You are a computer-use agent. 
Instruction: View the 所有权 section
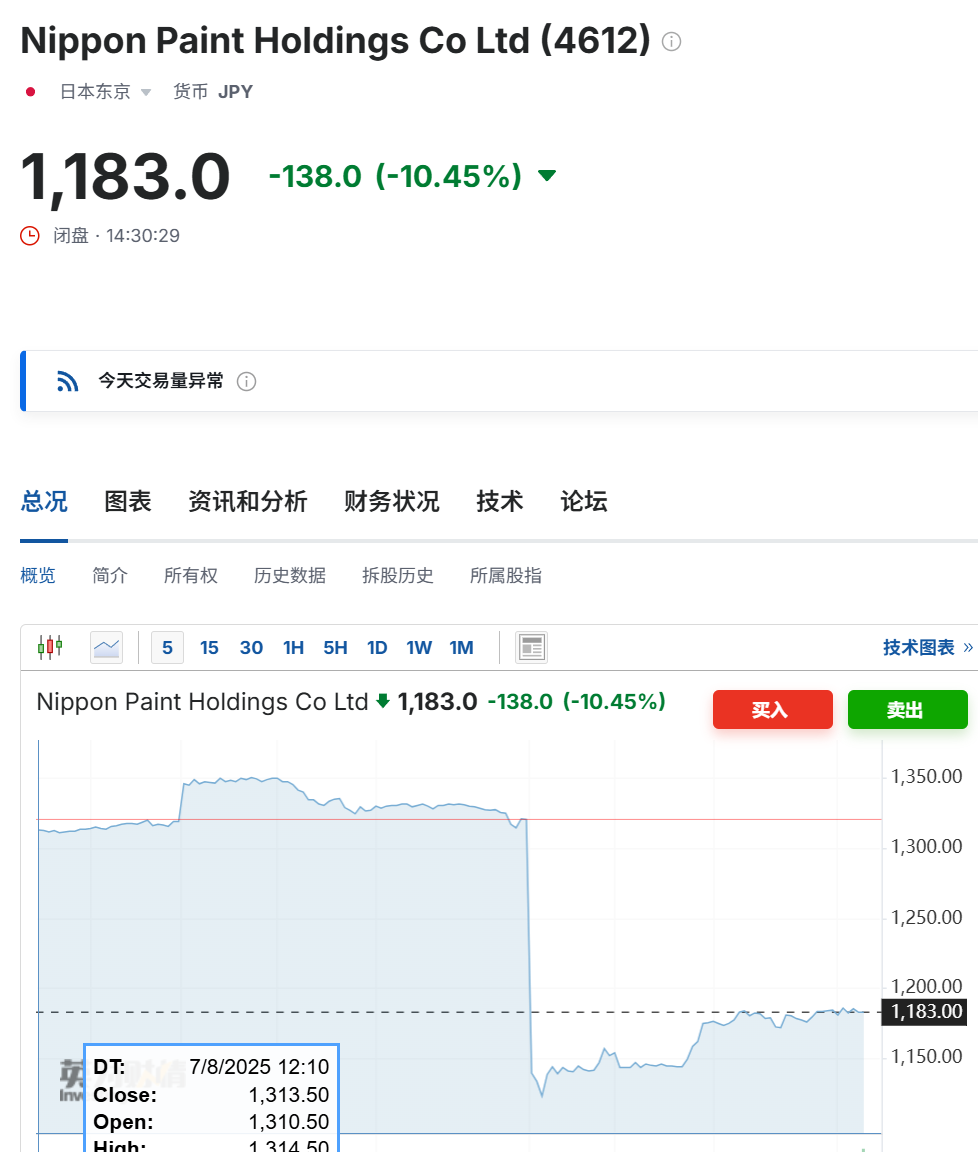point(190,575)
